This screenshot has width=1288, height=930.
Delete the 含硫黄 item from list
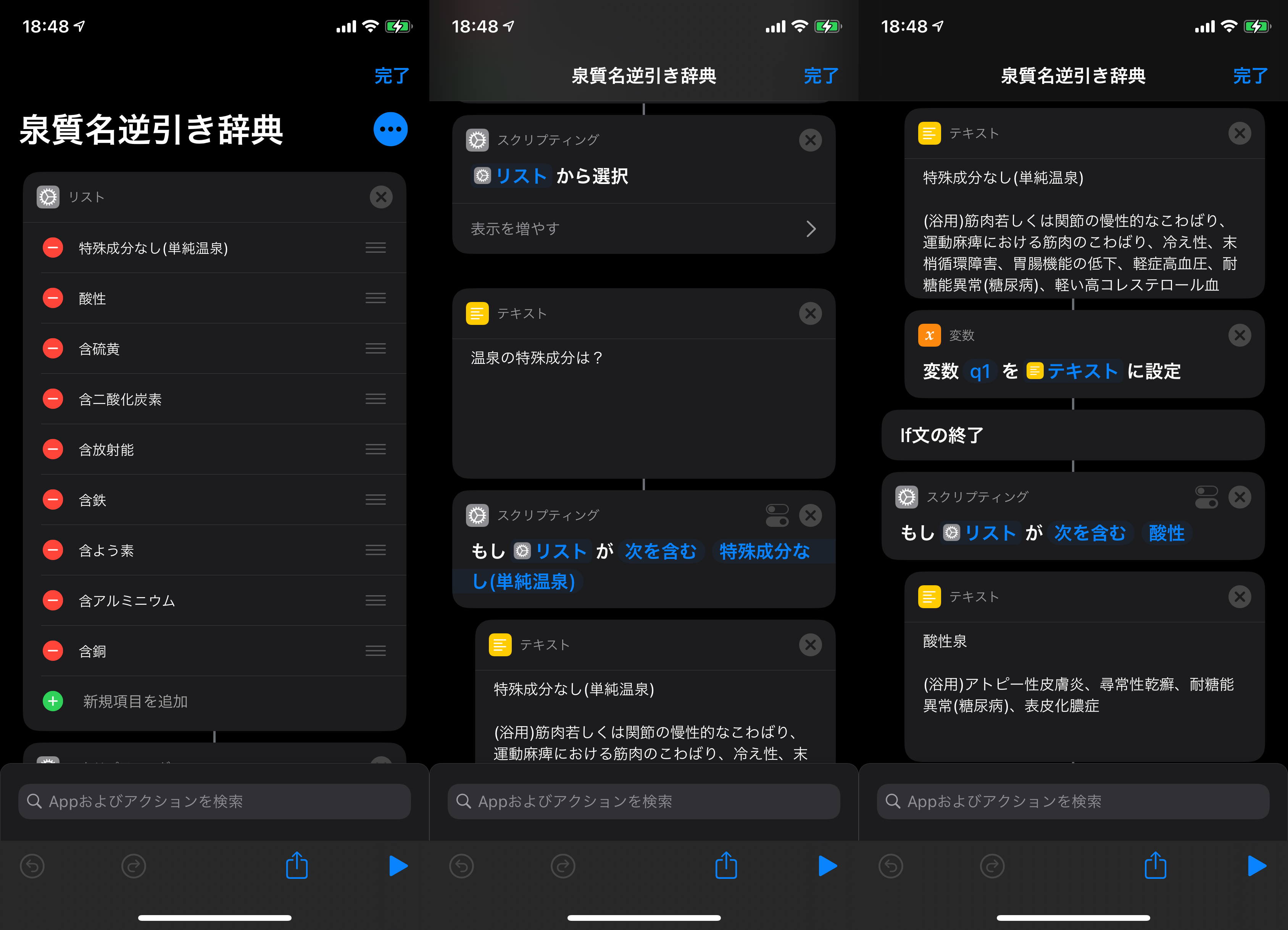point(53,348)
